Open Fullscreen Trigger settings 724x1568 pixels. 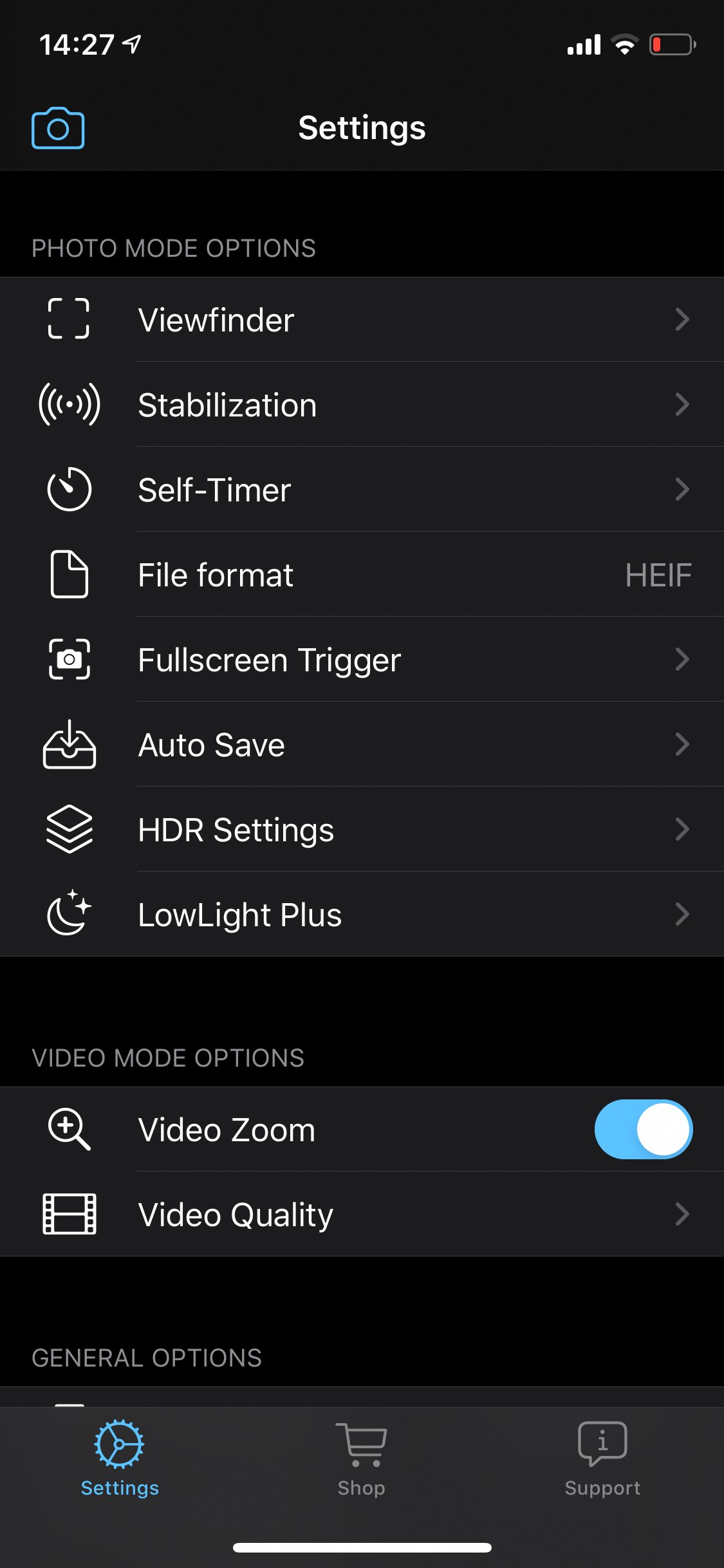[x=362, y=659]
